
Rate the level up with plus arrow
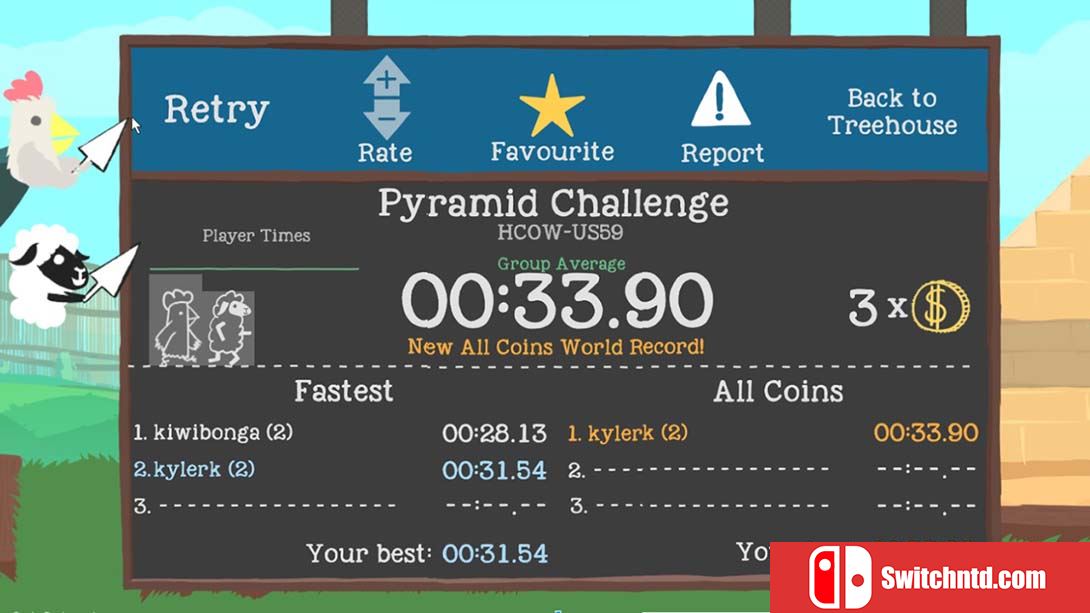(386, 79)
